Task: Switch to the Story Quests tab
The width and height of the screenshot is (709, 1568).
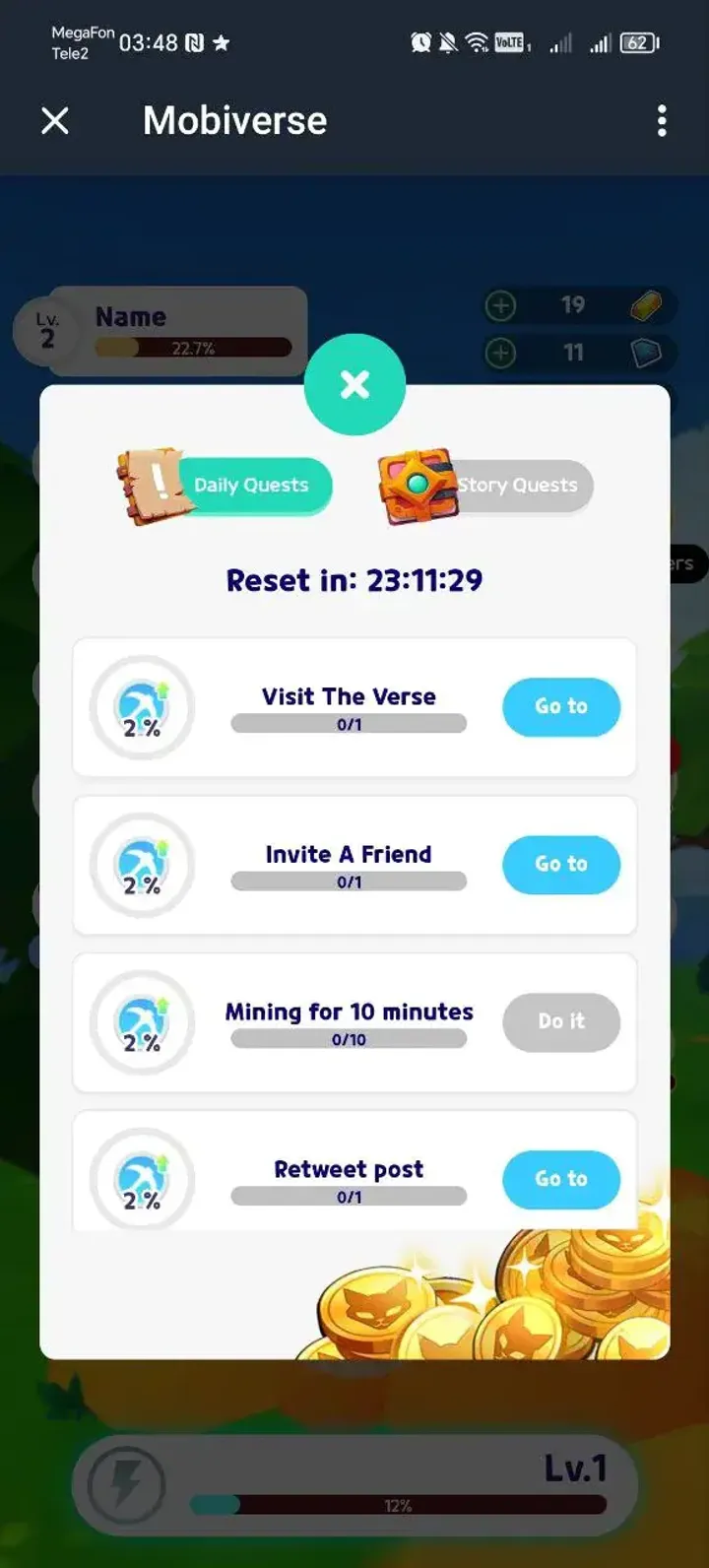Action: pyautogui.click(x=517, y=485)
